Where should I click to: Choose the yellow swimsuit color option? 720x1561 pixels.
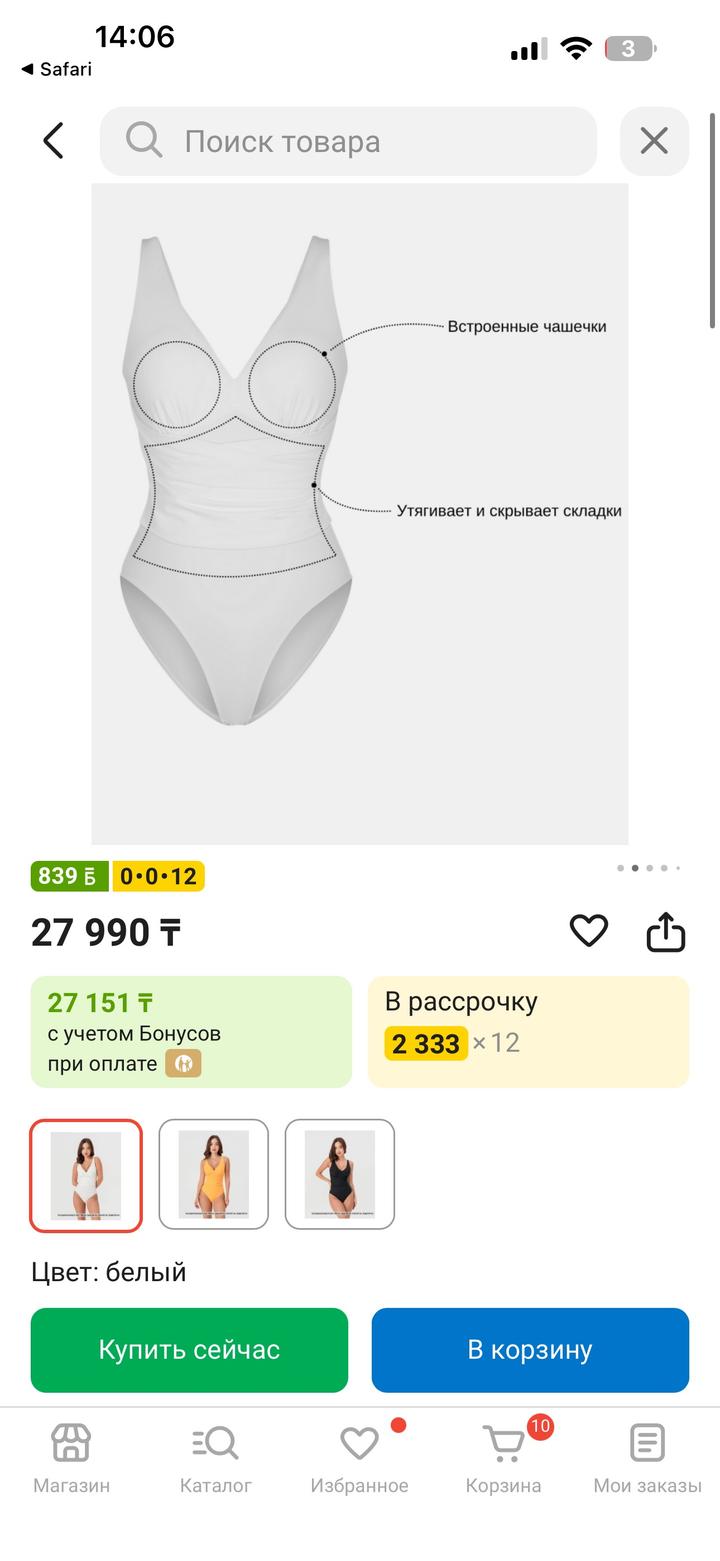(x=214, y=1175)
